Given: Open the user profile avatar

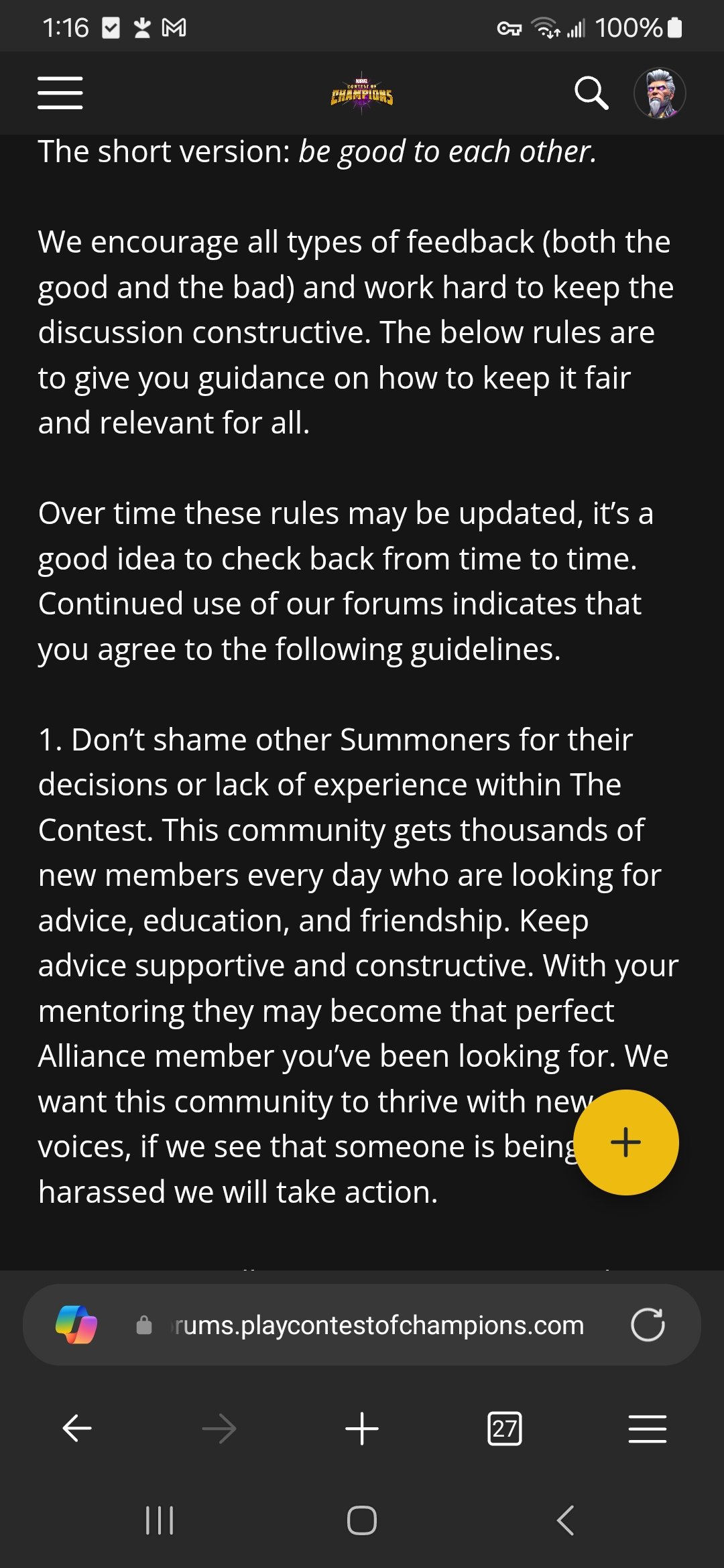Looking at the screenshot, I should [660, 93].
